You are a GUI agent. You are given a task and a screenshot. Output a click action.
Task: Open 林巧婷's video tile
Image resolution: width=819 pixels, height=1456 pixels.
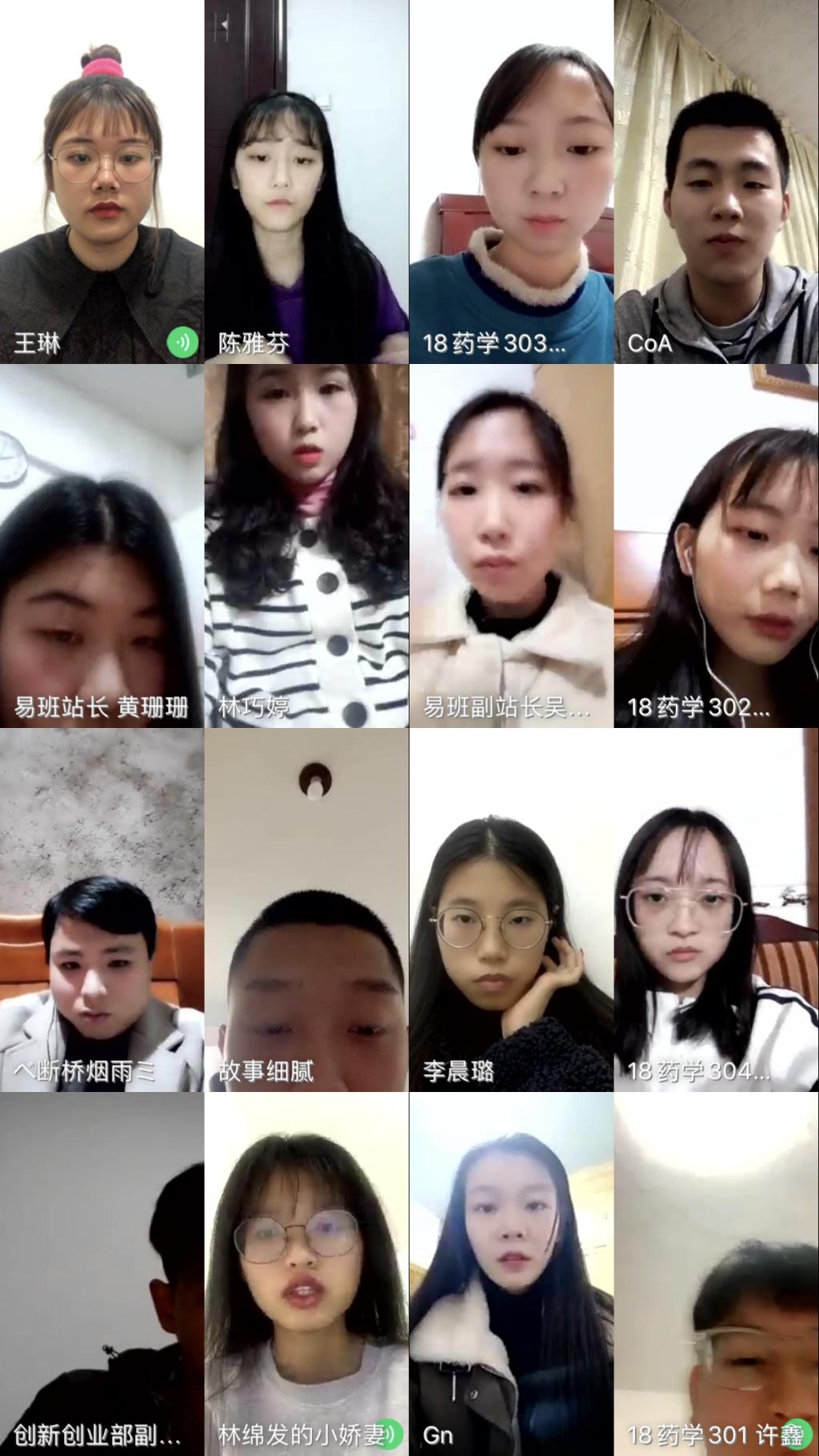point(306,546)
